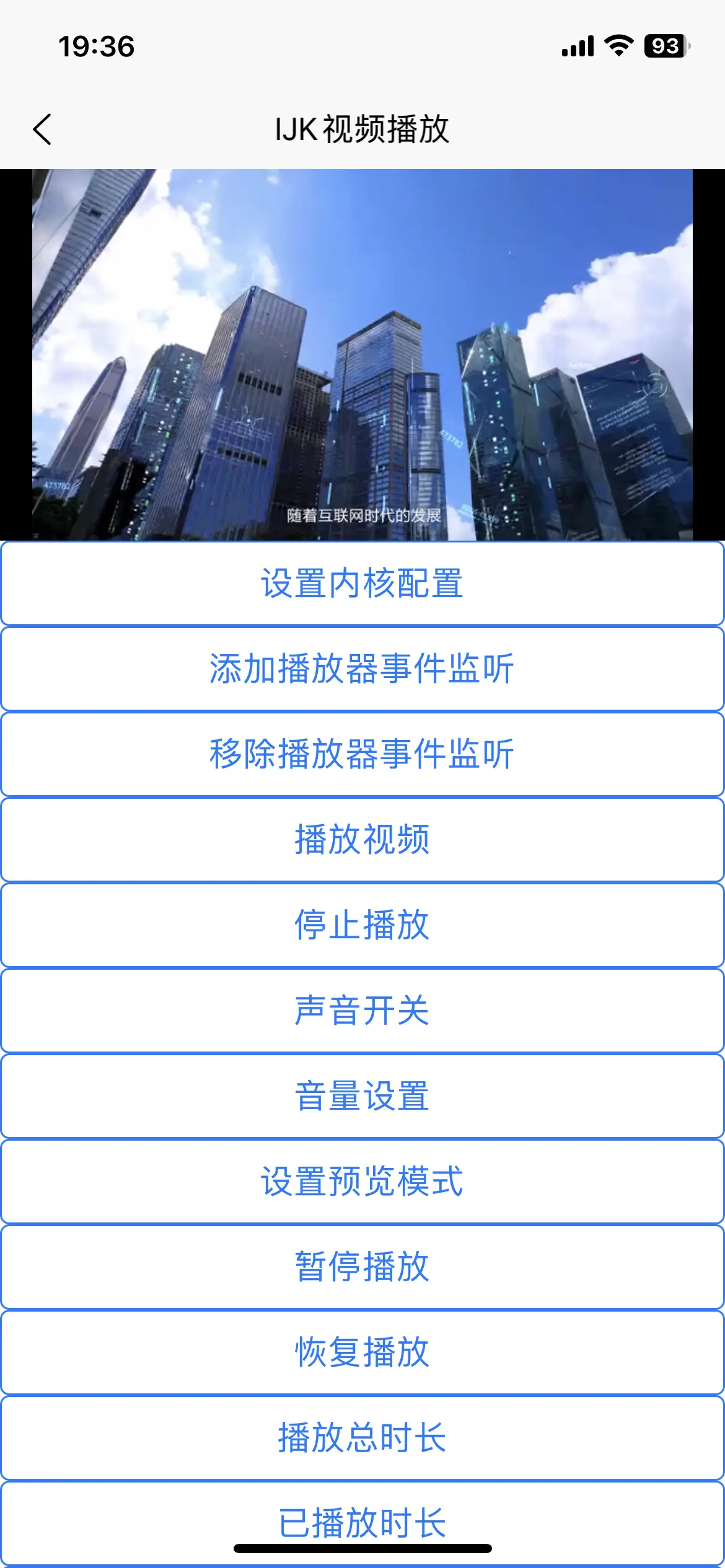This screenshot has width=725, height=1568.
Task: Tap 移除播放器事件监听 button
Action: pyautogui.click(x=362, y=754)
